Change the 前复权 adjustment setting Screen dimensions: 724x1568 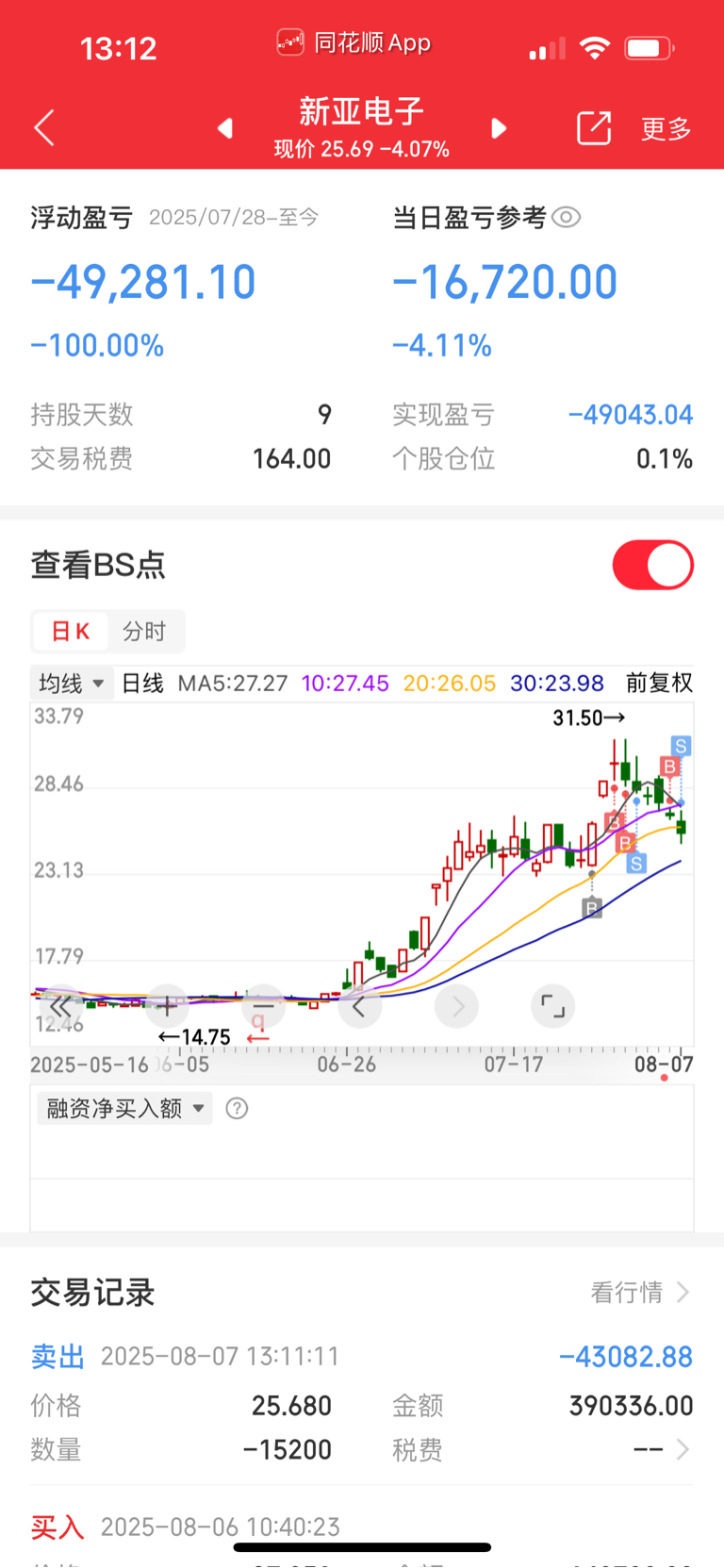pyautogui.click(x=660, y=683)
